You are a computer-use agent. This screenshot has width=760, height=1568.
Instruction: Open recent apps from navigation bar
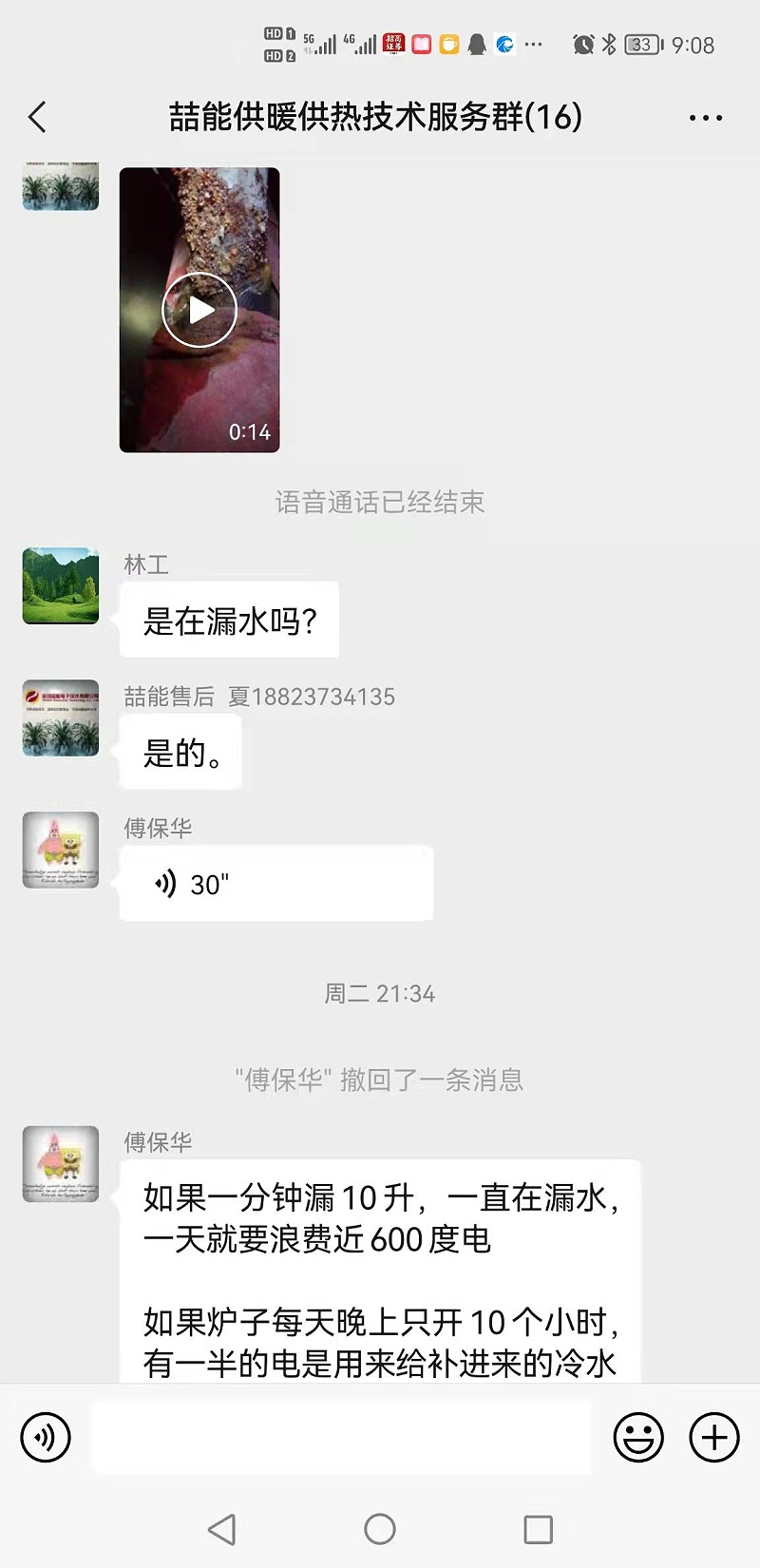[538, 1529]
